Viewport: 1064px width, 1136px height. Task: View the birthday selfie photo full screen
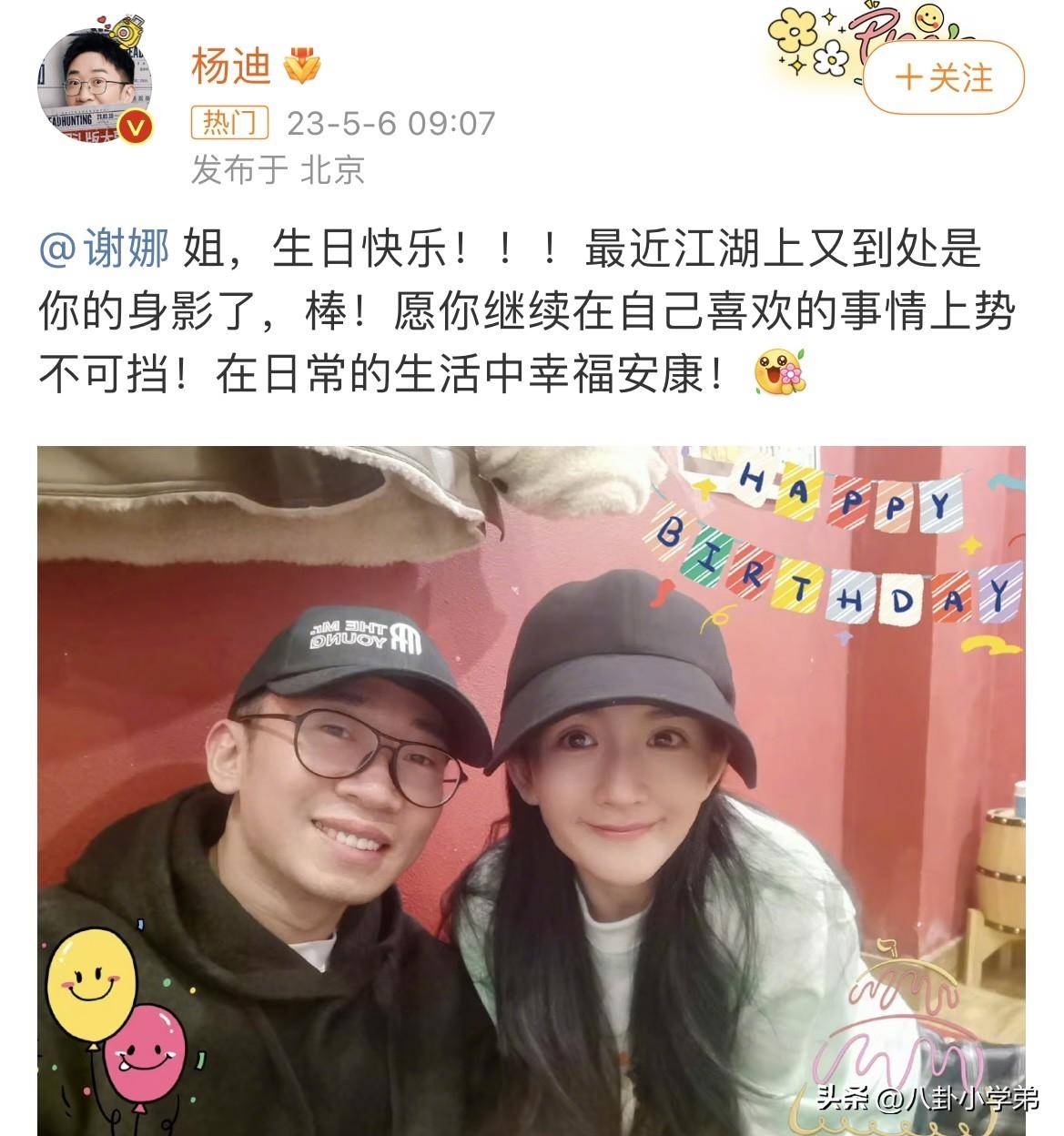point(532,790)
